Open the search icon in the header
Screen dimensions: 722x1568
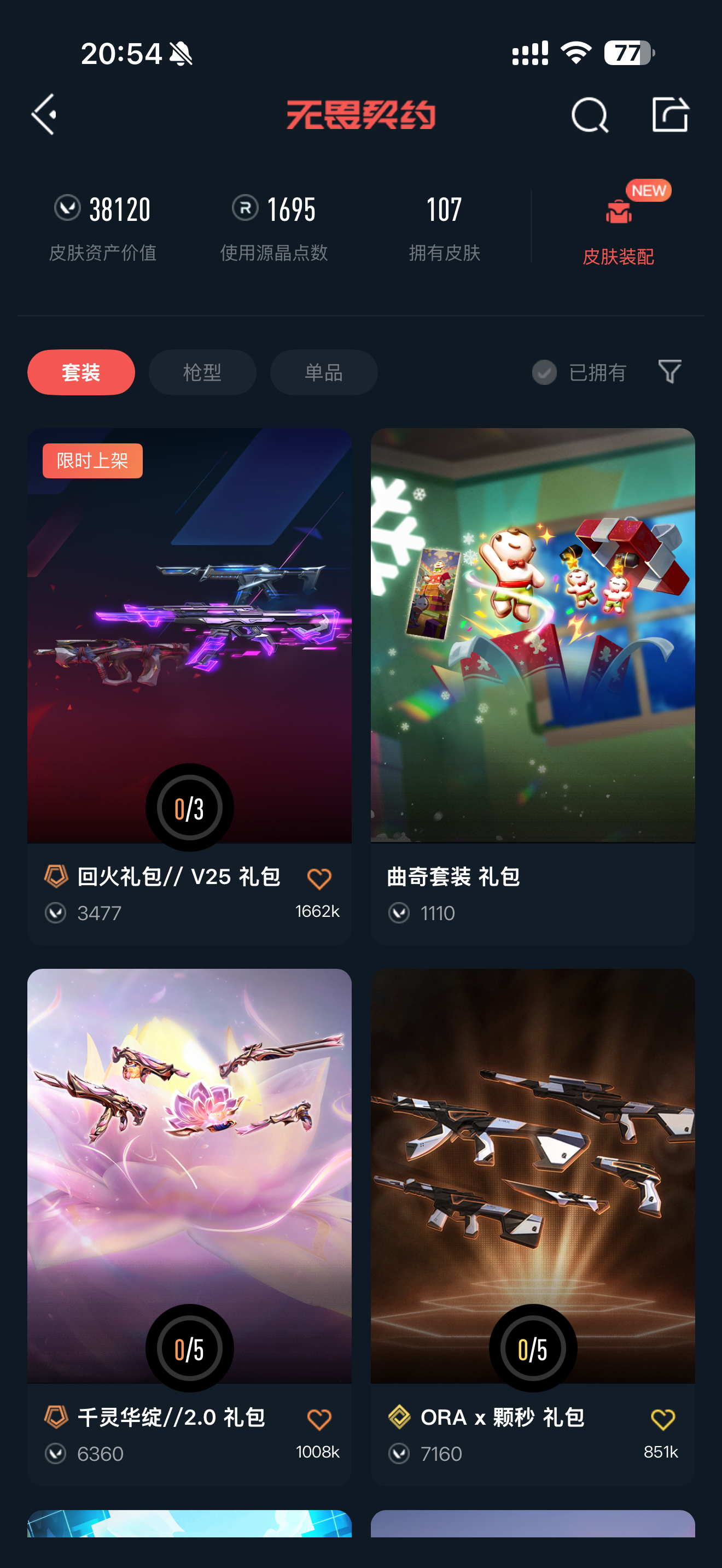point(589,114)
